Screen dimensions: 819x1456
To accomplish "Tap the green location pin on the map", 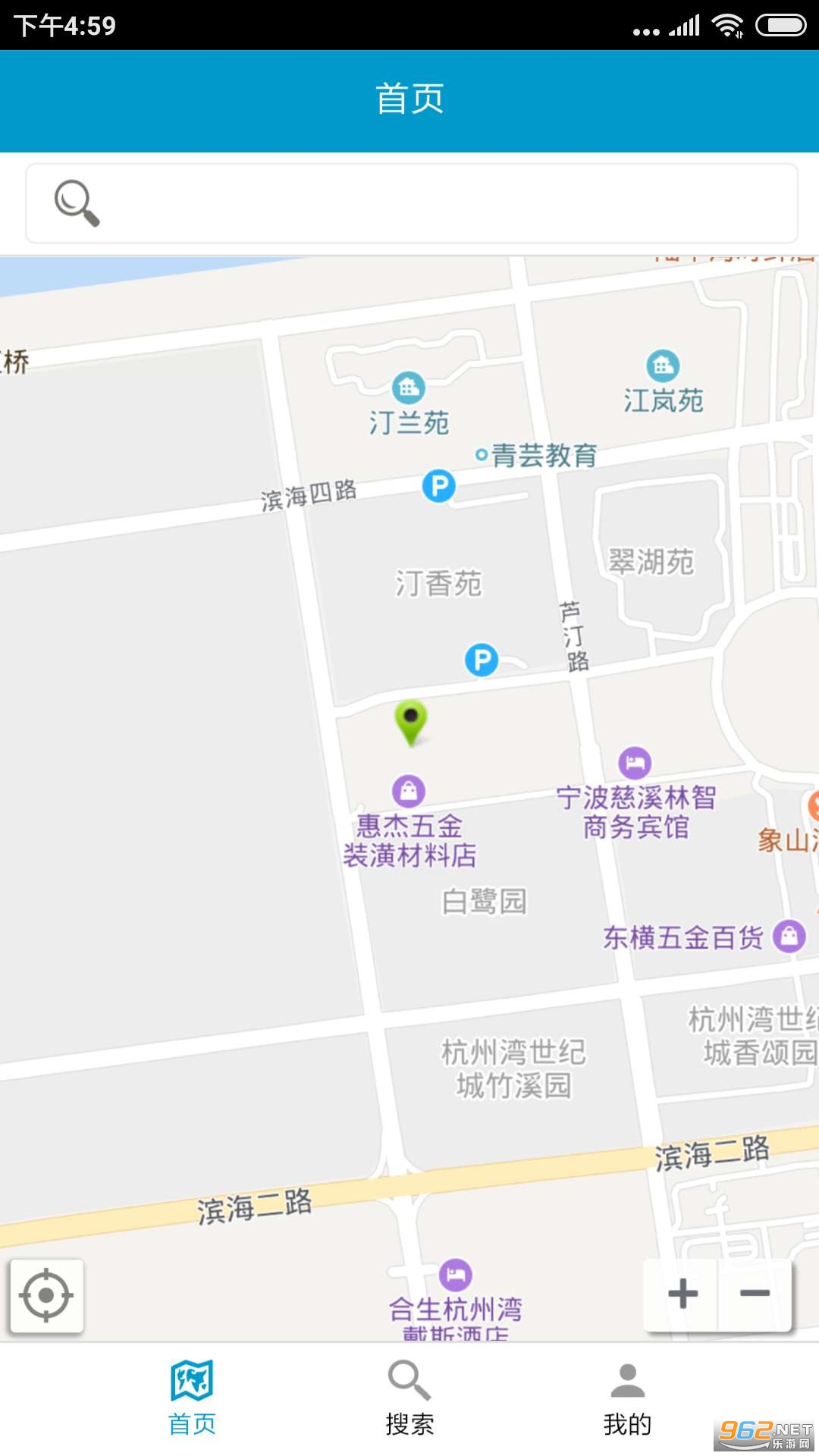I will [411, 720].
